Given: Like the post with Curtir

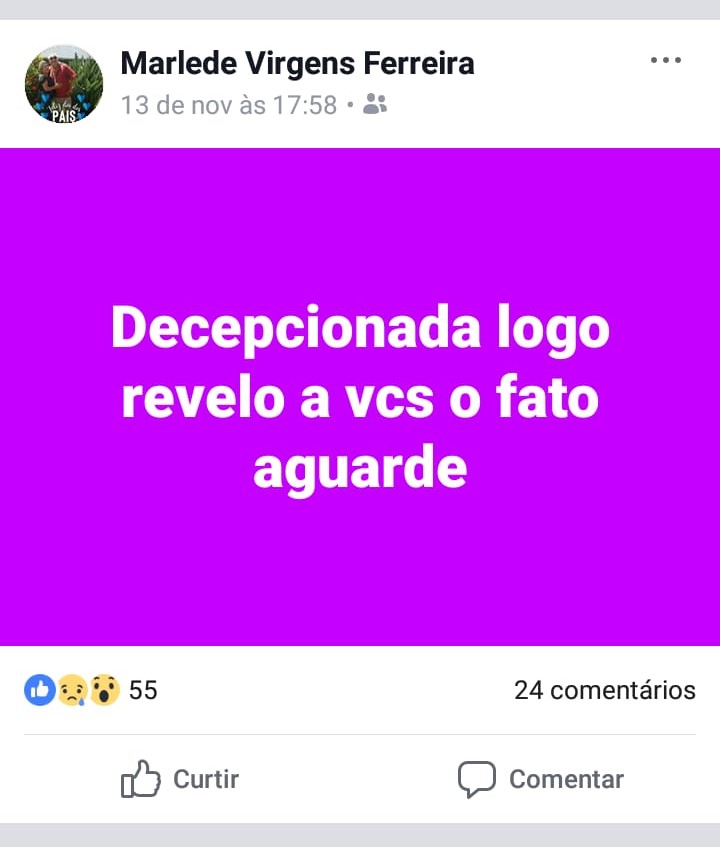Looking at the screenshot, I should [x=180, y=779].
